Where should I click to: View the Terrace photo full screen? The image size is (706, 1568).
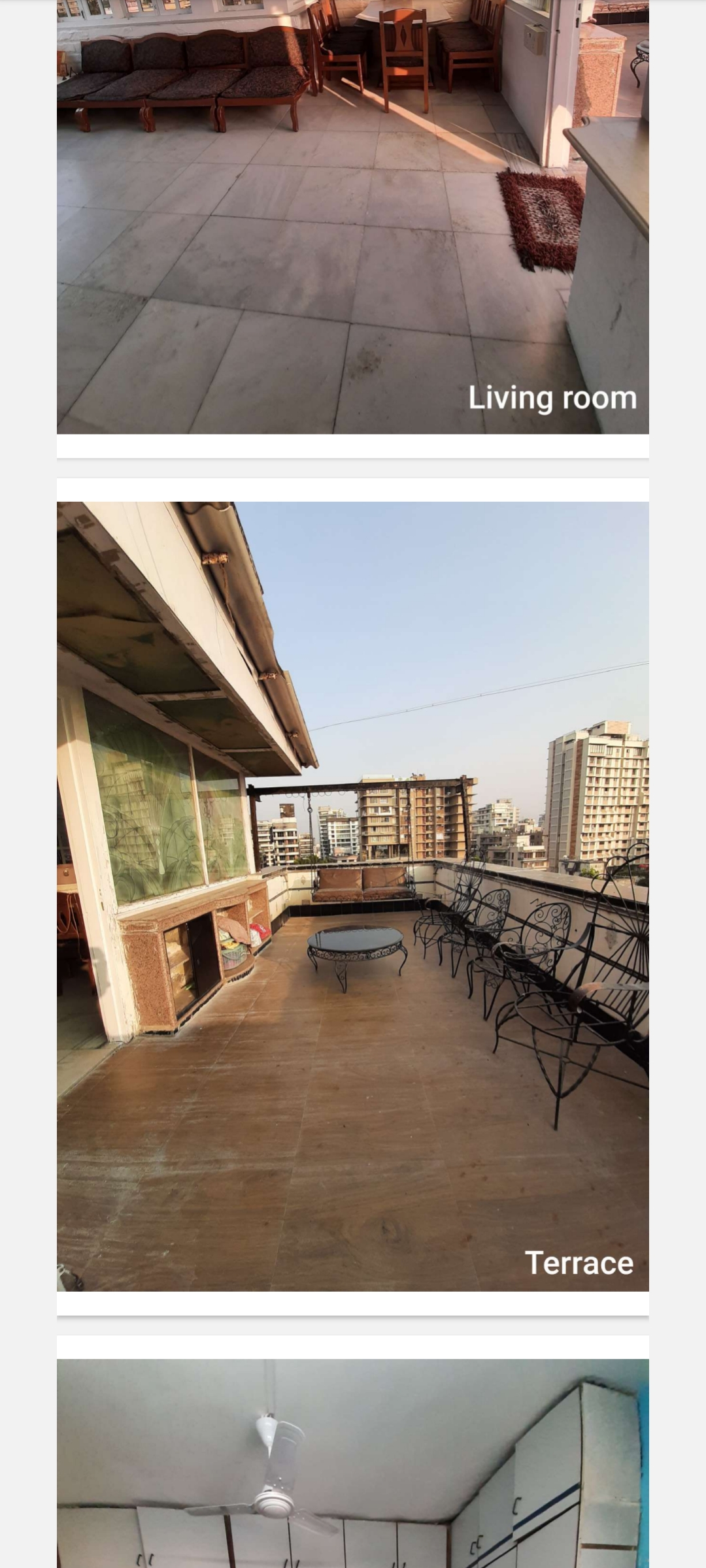(x=353, y=896)
